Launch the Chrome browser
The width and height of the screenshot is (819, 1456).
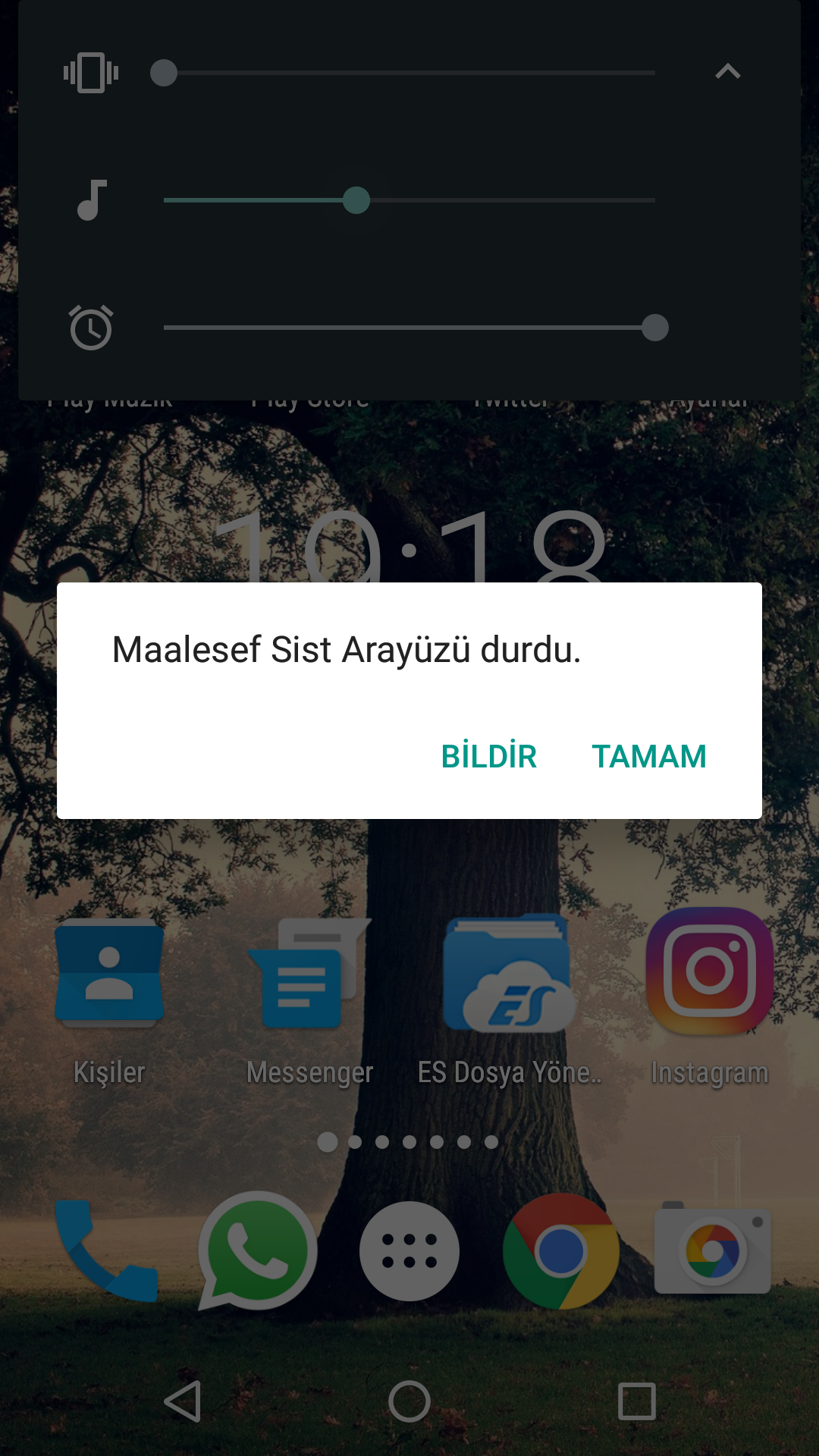tap(561, 1250)
